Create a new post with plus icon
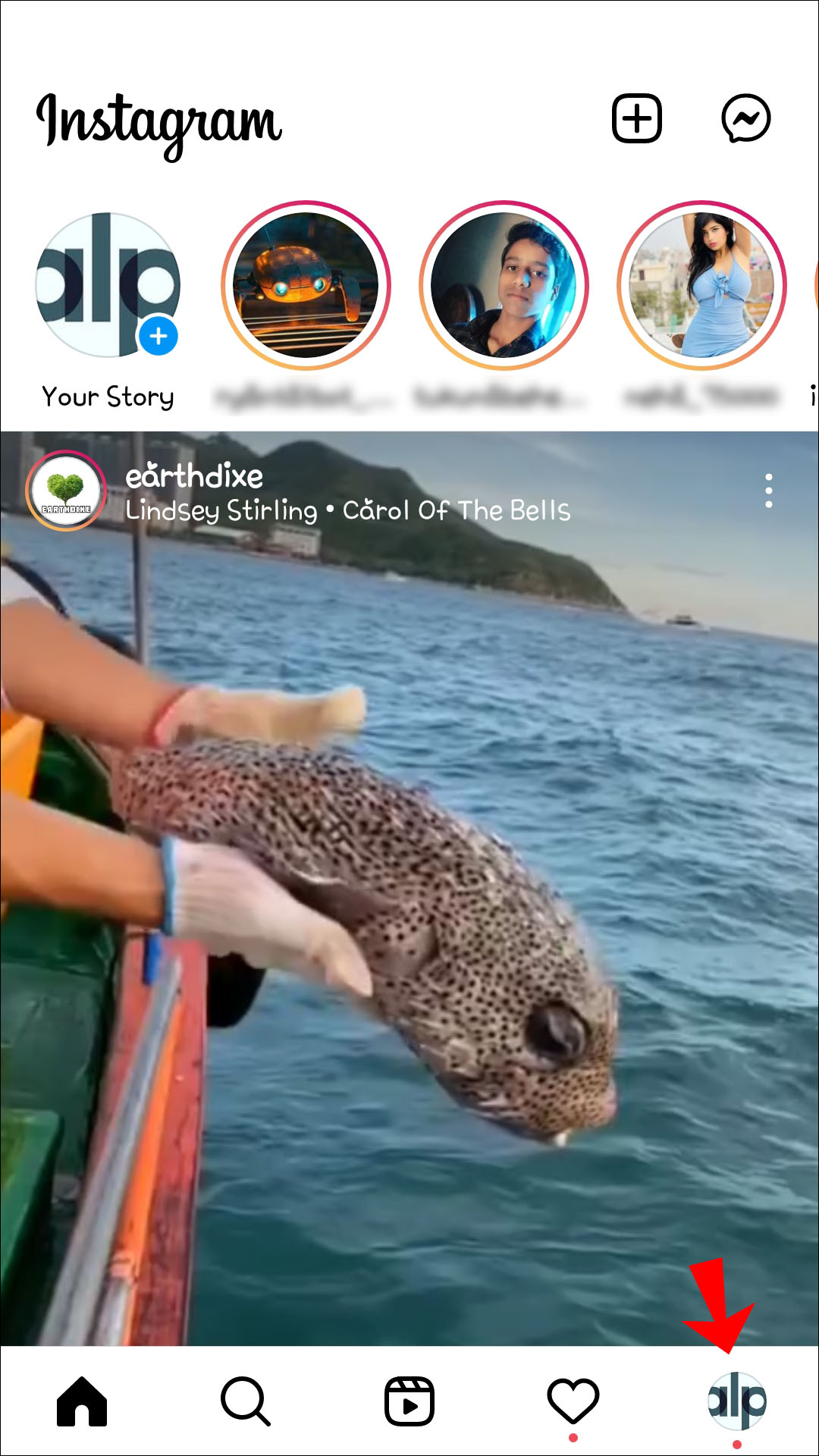Viewport: 819px width, 1456px height. [636, 118]
